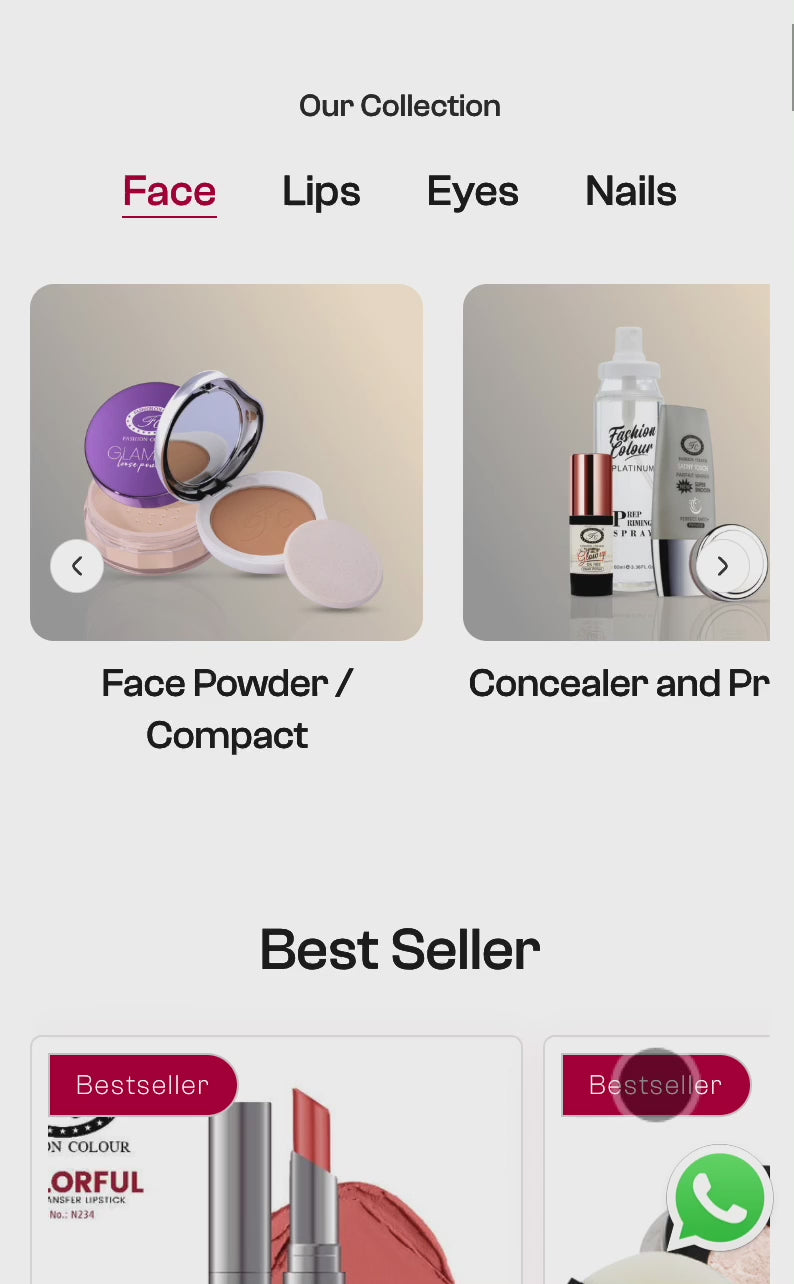This screenshot has height=1284, width=794.
Task: Start a WhatsApp chat
Action: [x=720, y=1198]
